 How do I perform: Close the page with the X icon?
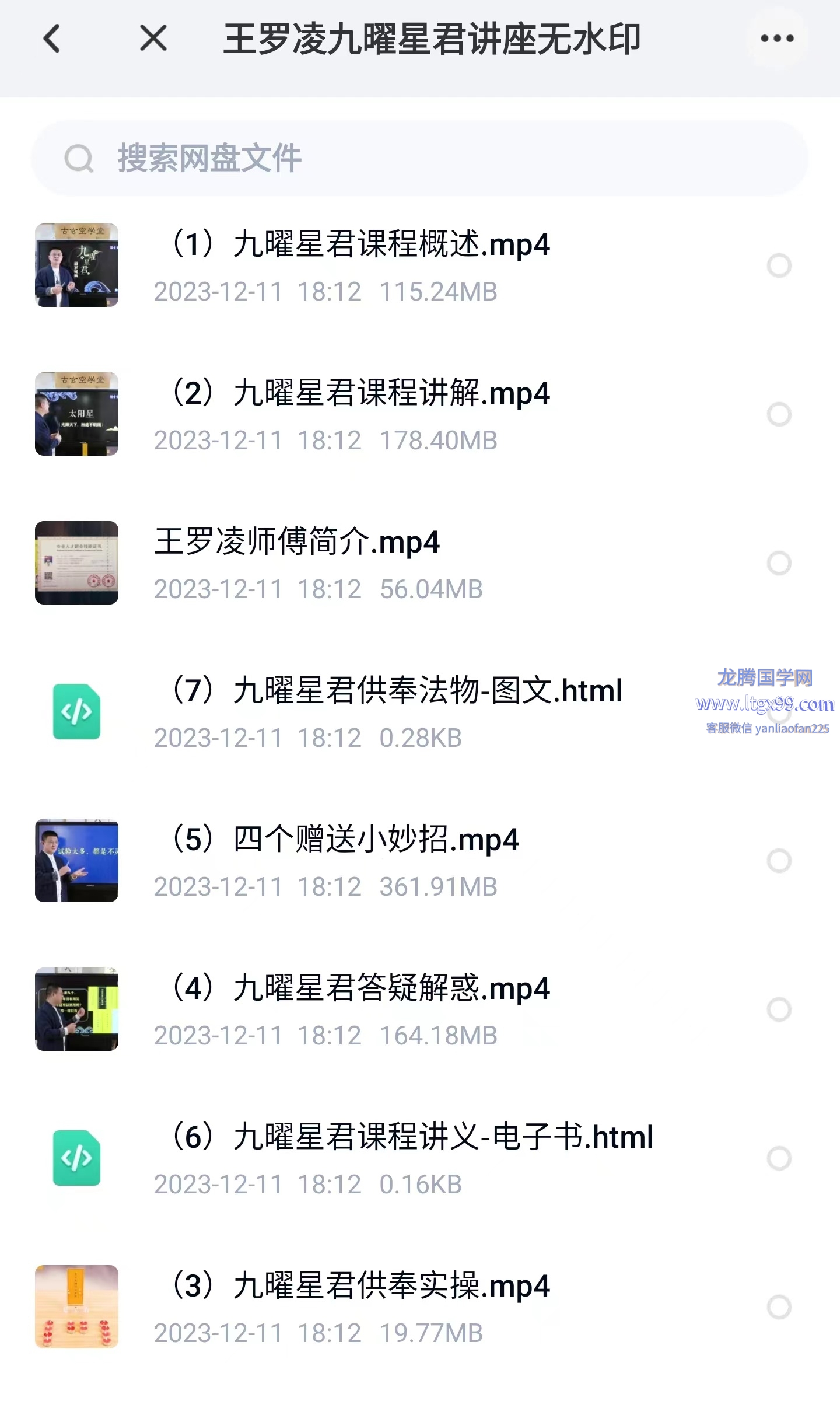[153, 39]
